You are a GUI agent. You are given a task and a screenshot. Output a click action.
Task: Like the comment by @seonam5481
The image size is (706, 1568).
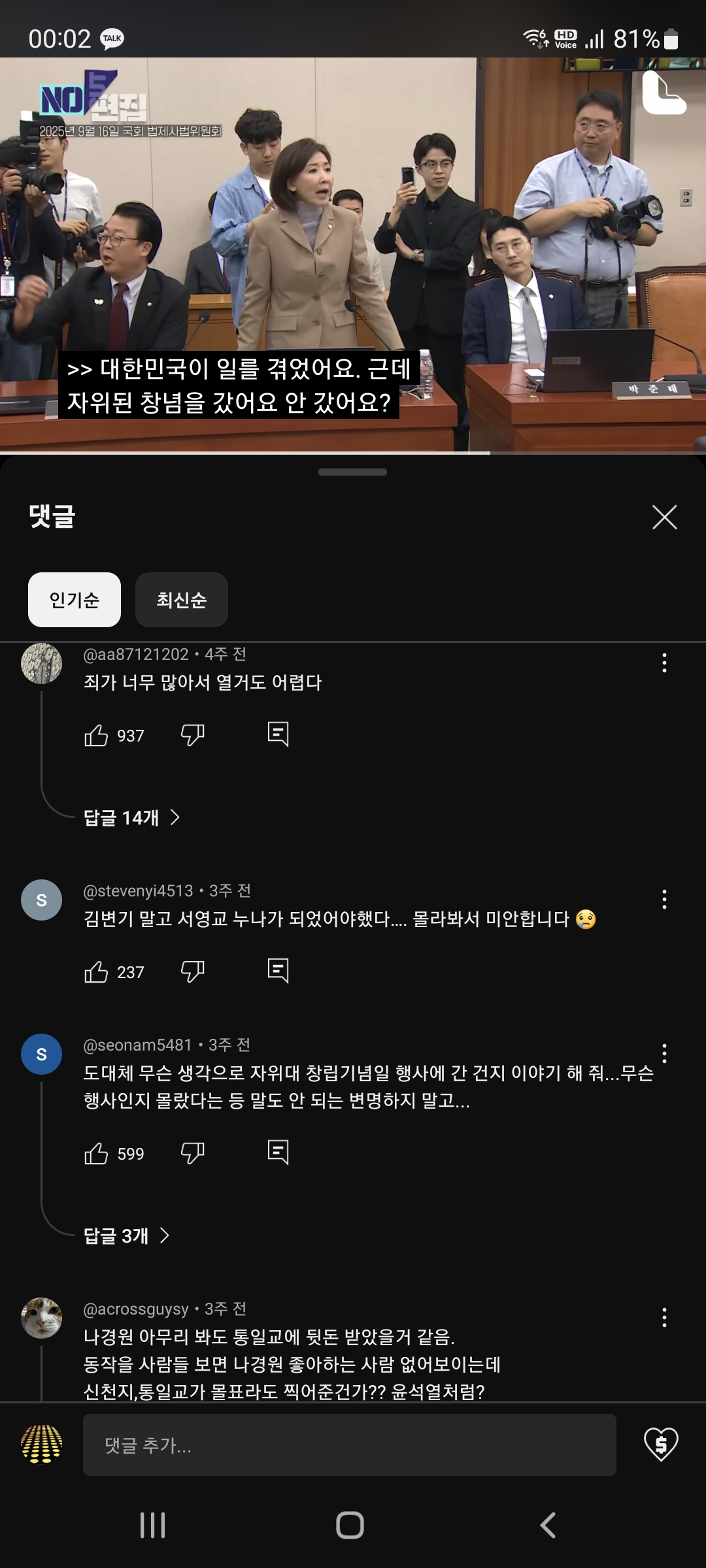pos(96,1154)
